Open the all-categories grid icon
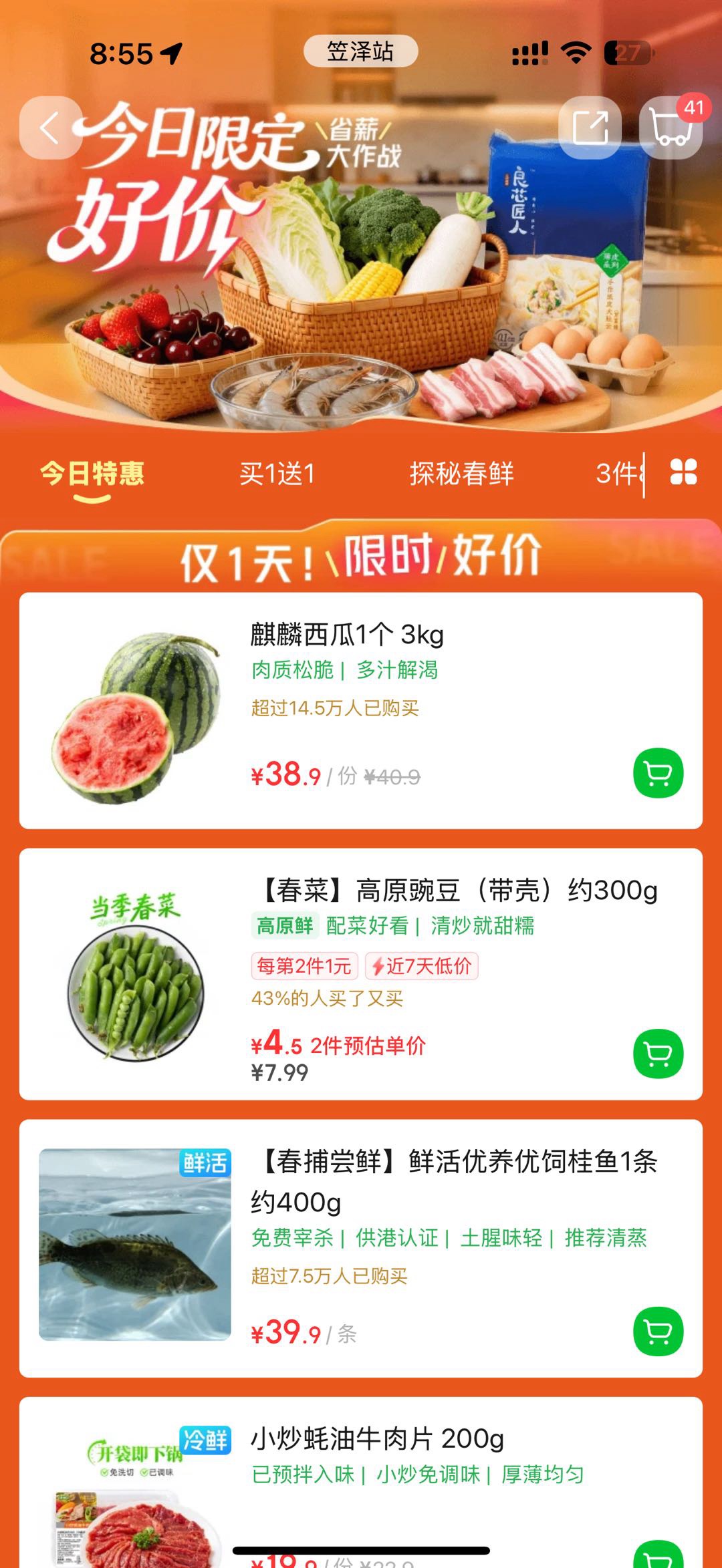This screenshot has height=1568, width=722. click(683, 472)
